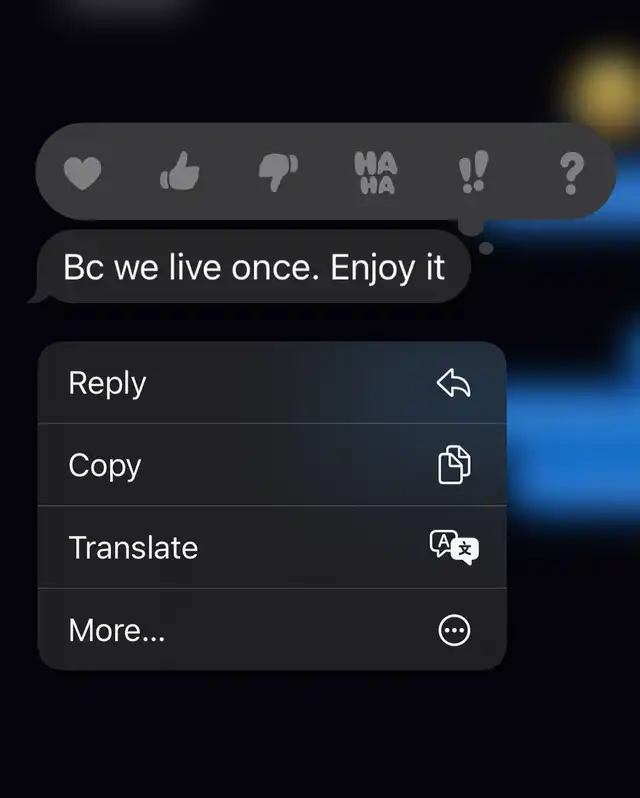Choose Translate for this message
This screenshot has width=640, height=798.
[272, 547]
